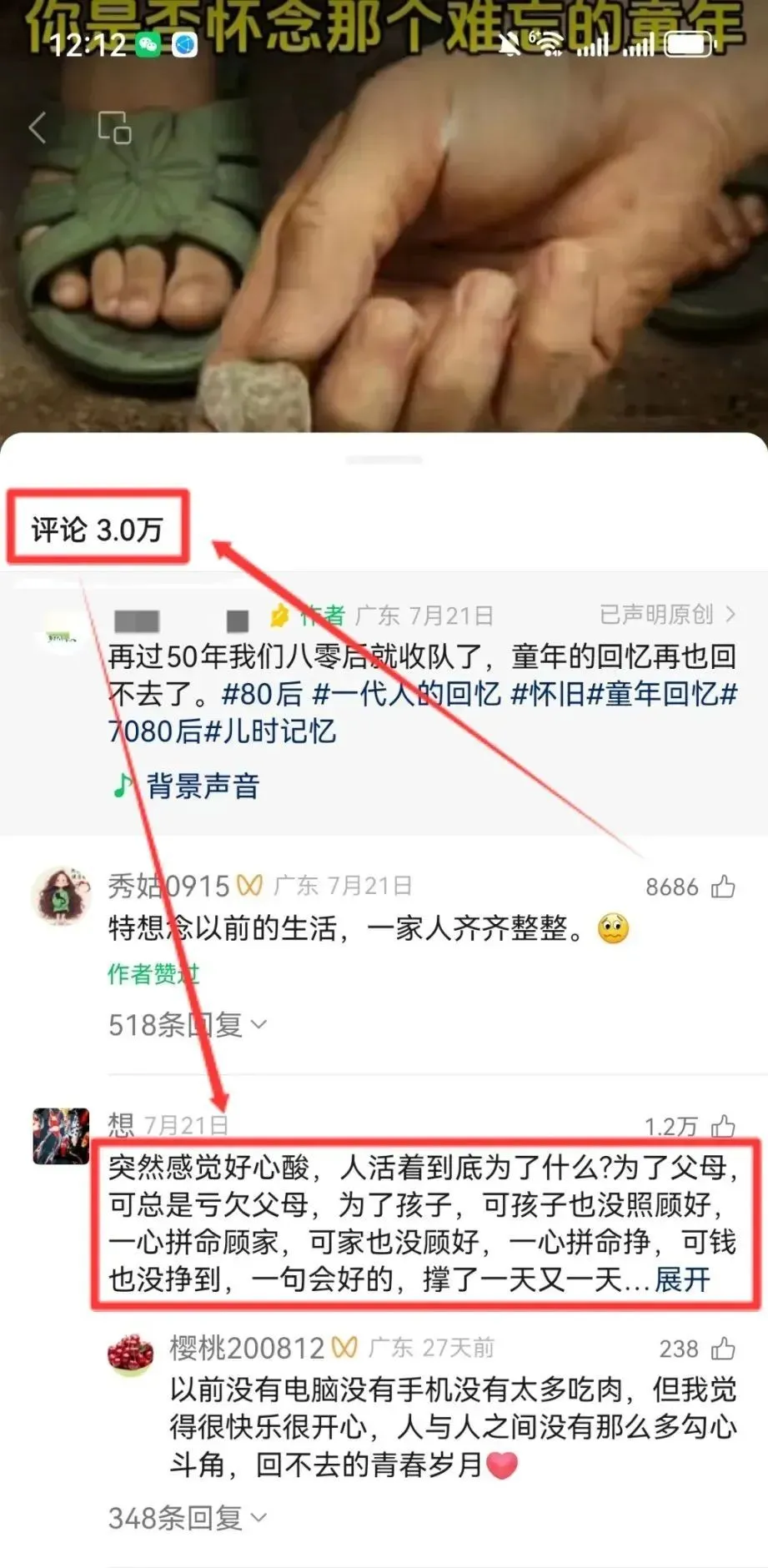View 秀姑0915's profile avatar

click(60, 896)
